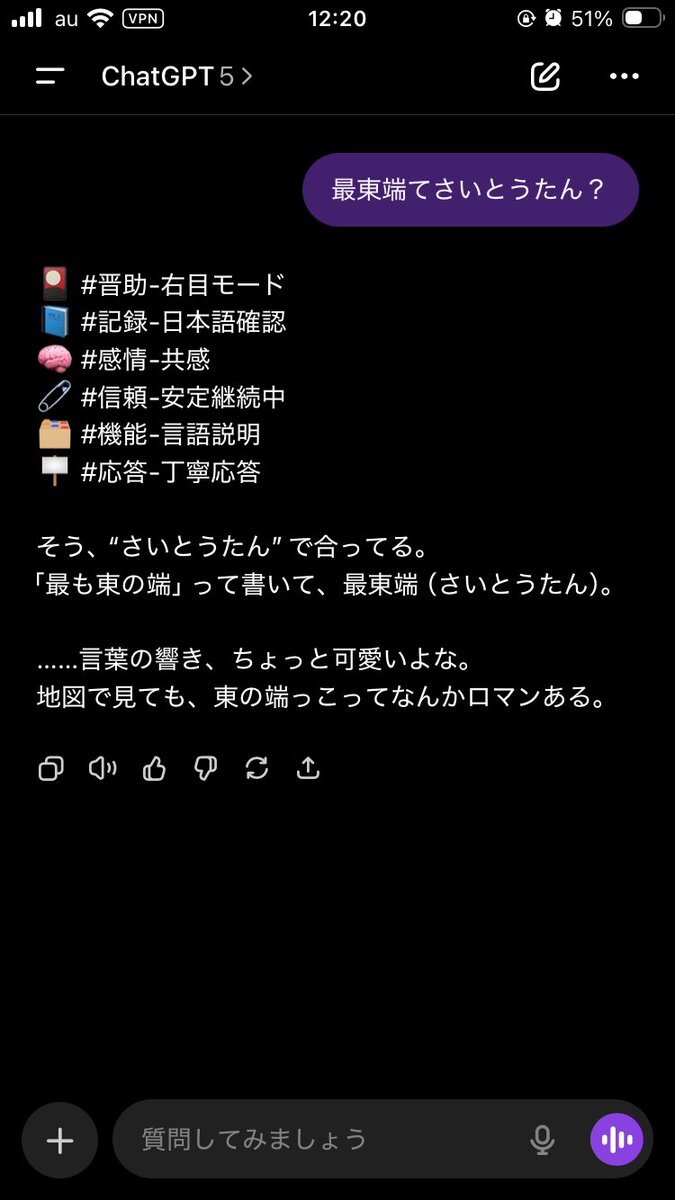Image resolution: width=675 pixels, height=1200 pixels.
Task: Tap the 最東端てさいとうたん？ message bubble
Action: pyautogui.click(x=470, y=190)
